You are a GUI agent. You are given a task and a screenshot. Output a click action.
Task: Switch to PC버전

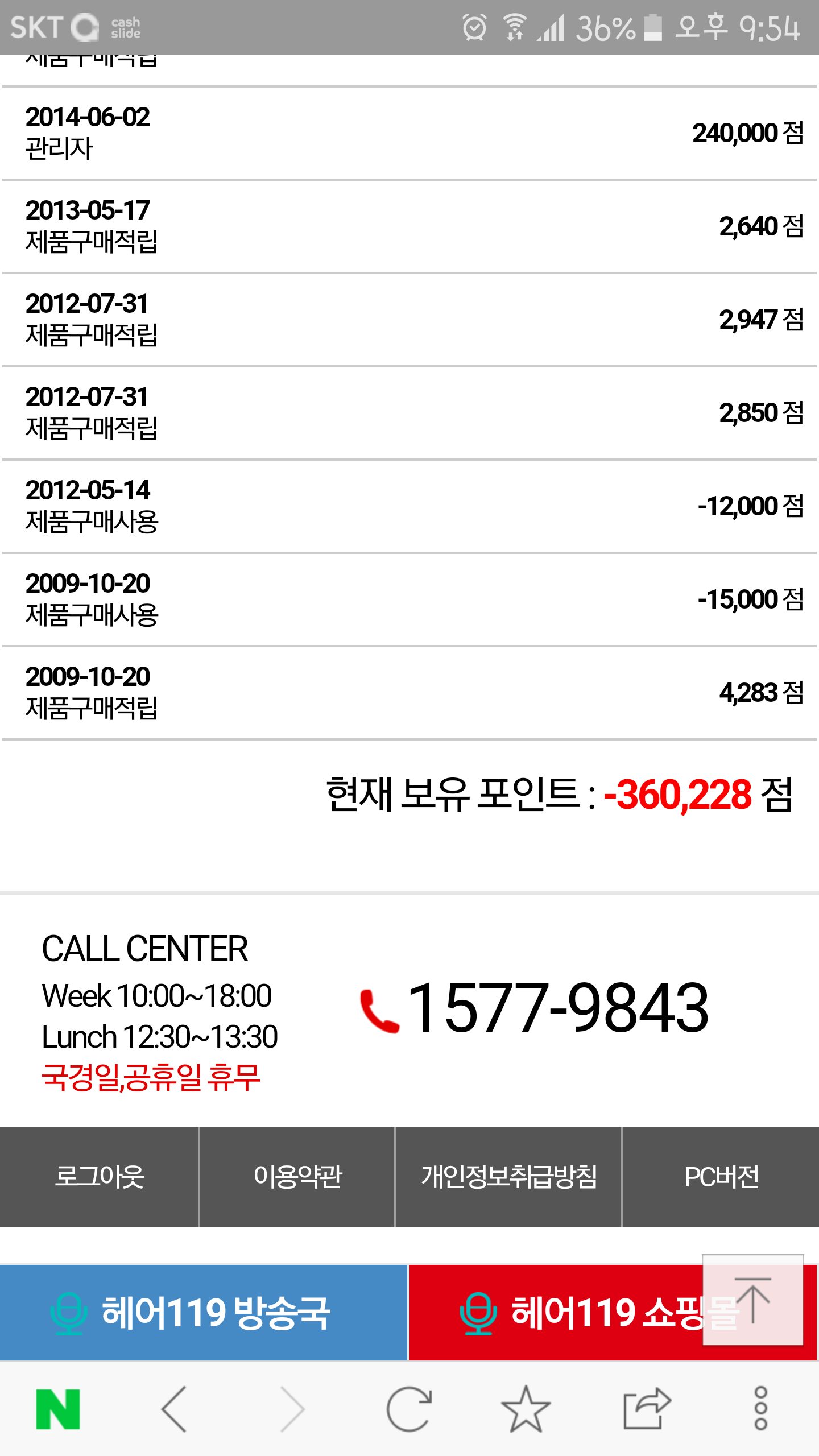tap(721, 1177)
